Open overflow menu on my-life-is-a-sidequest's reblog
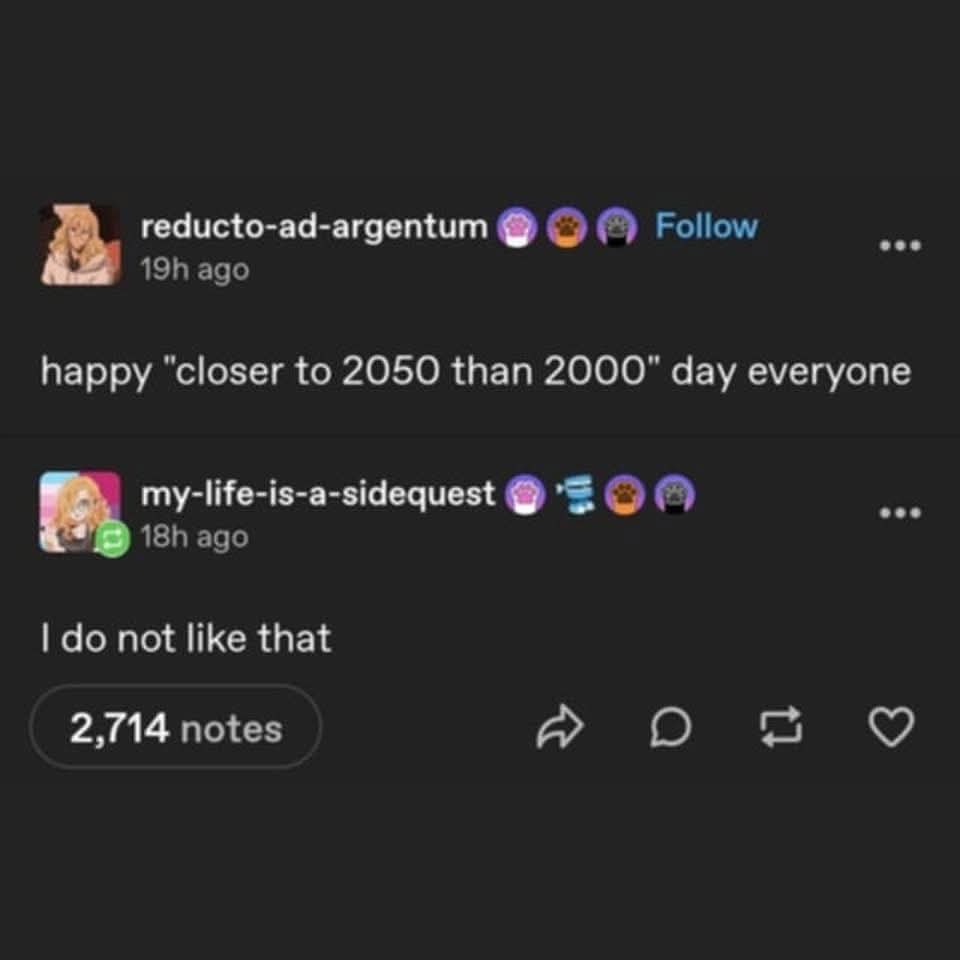This screenshot has width=960, height=960. click(x=899, y=512)
